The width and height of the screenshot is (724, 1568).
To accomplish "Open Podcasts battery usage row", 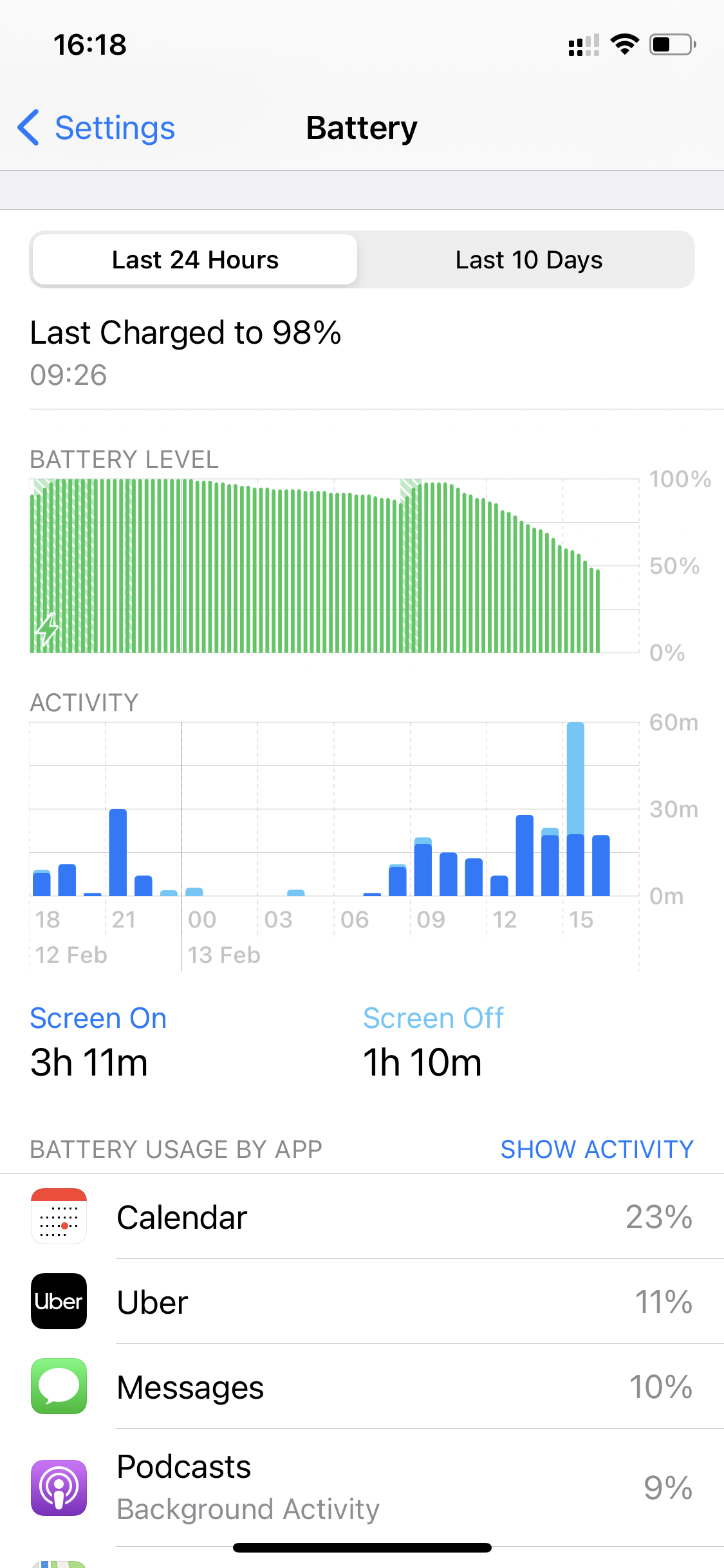I will click(x=362, y=1488).
